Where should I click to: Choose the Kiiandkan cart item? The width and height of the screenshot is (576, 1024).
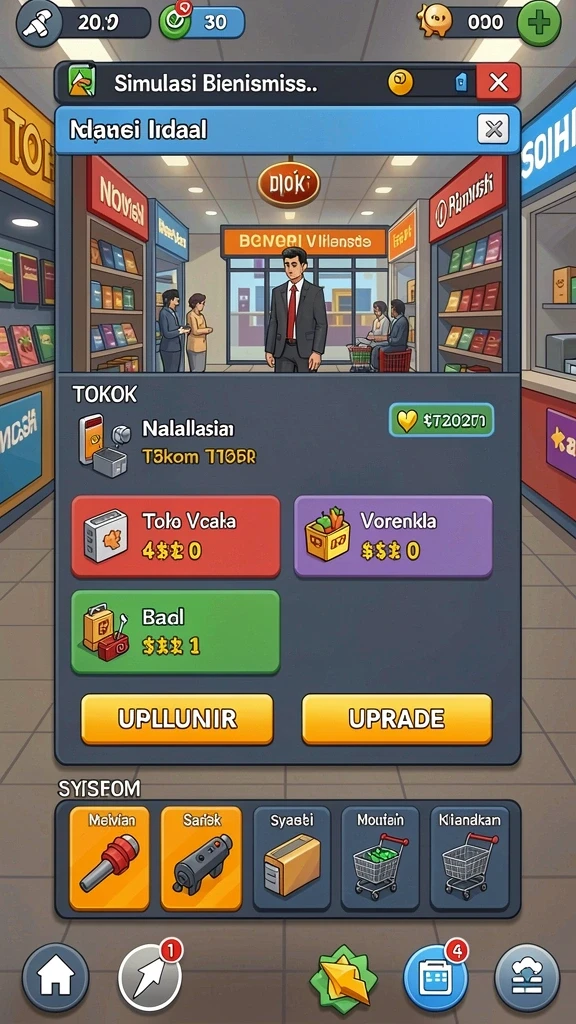470,858
